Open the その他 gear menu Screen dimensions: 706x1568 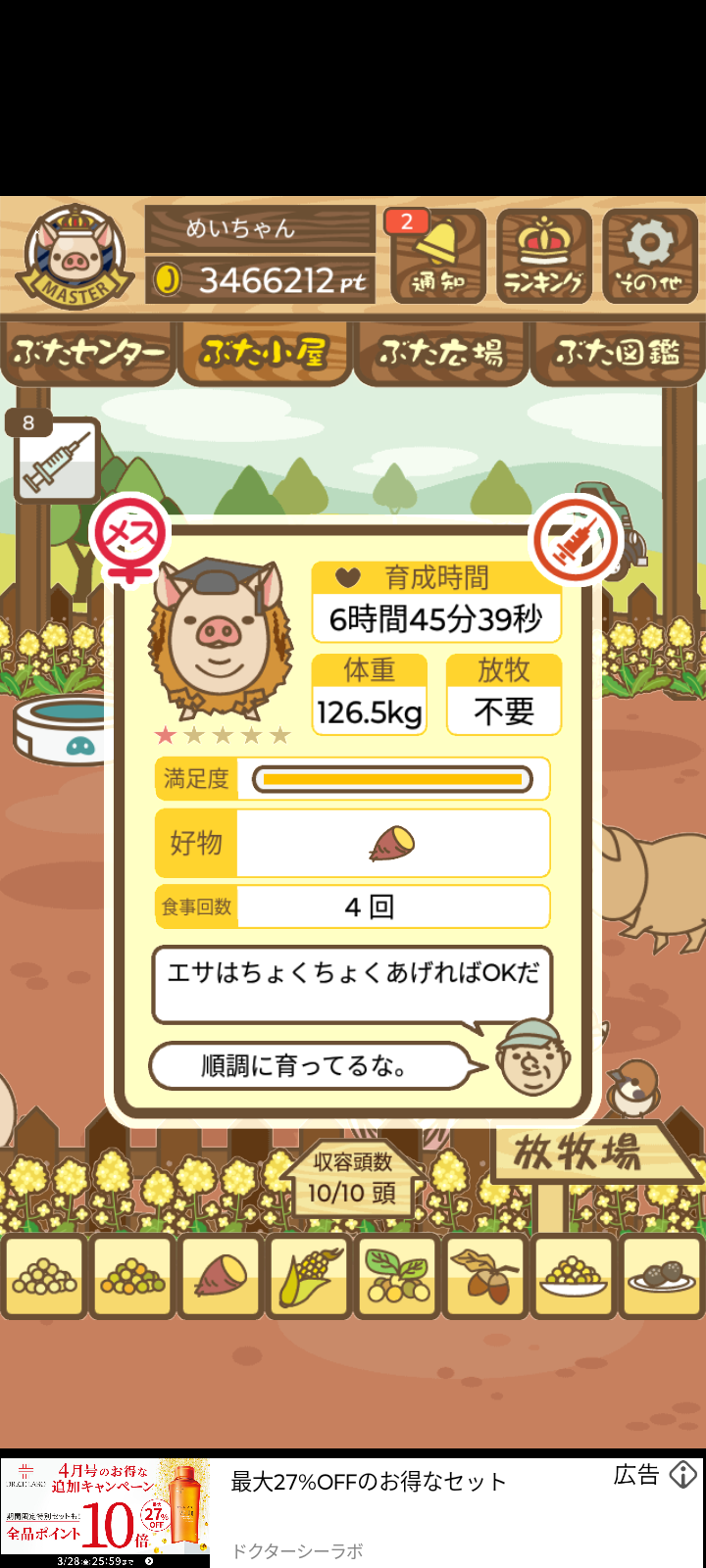tap(650, 256)
